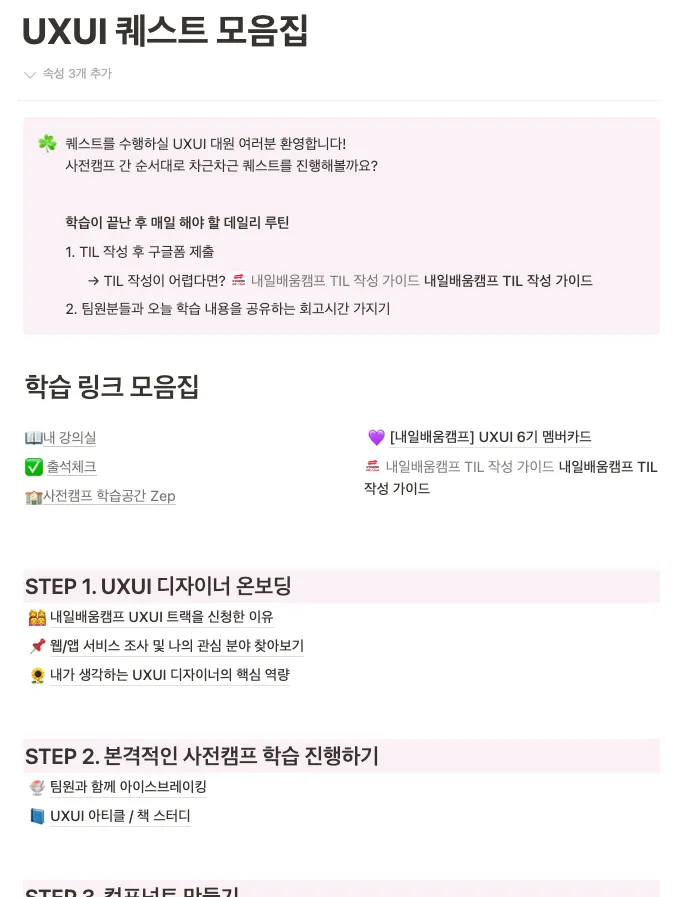
Task: Open UXUI 아티클 / 책 스터디 page
Action: pos(110,816)
